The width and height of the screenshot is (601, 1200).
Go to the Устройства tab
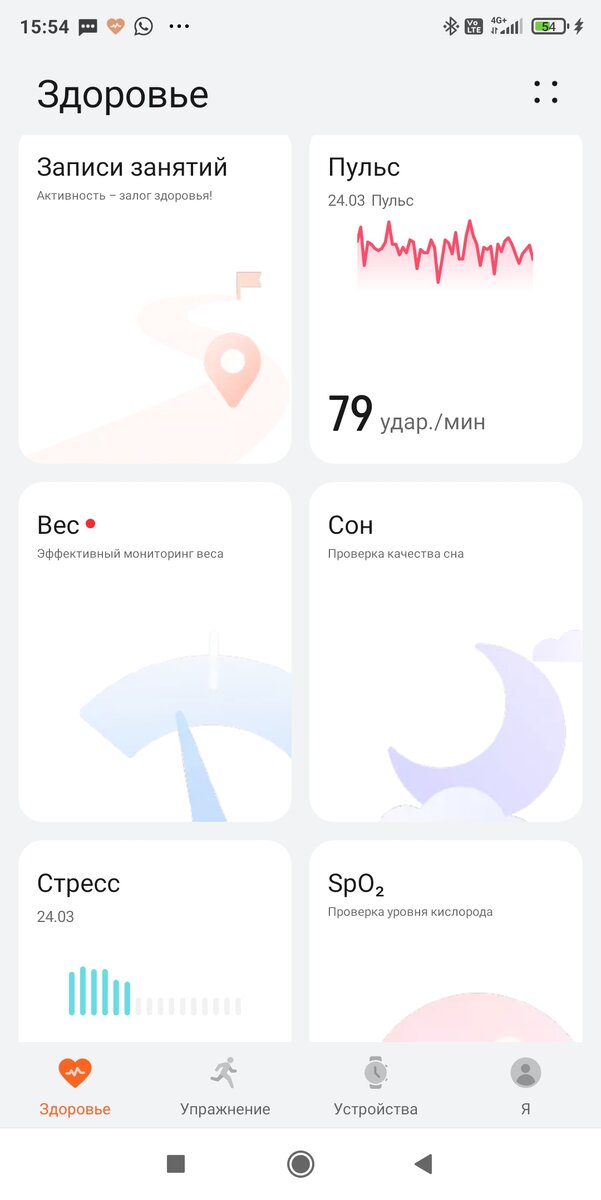point(376,1086)
